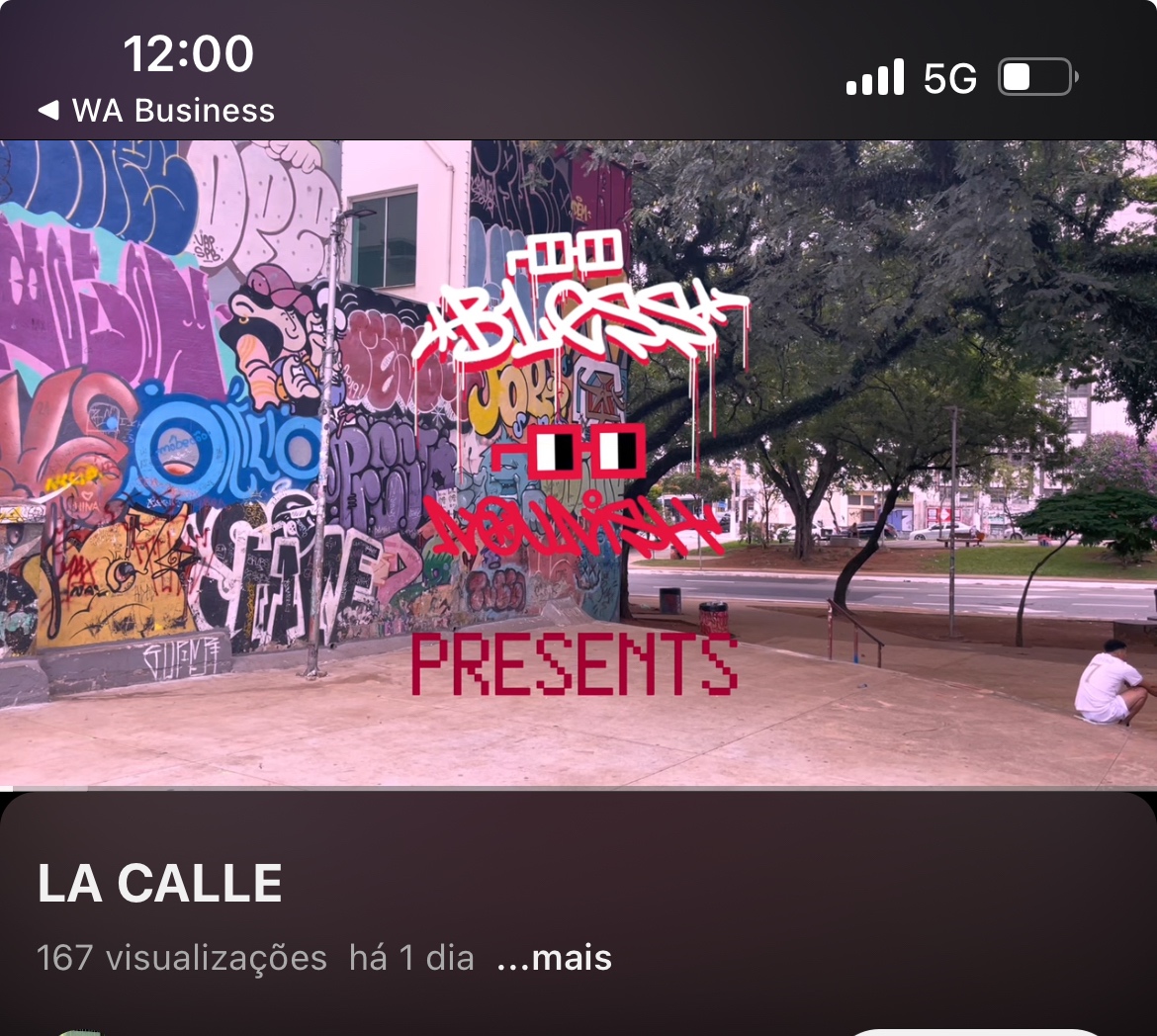Expand the description via "...mais"

pyautogui.click(x=555, y=958)
